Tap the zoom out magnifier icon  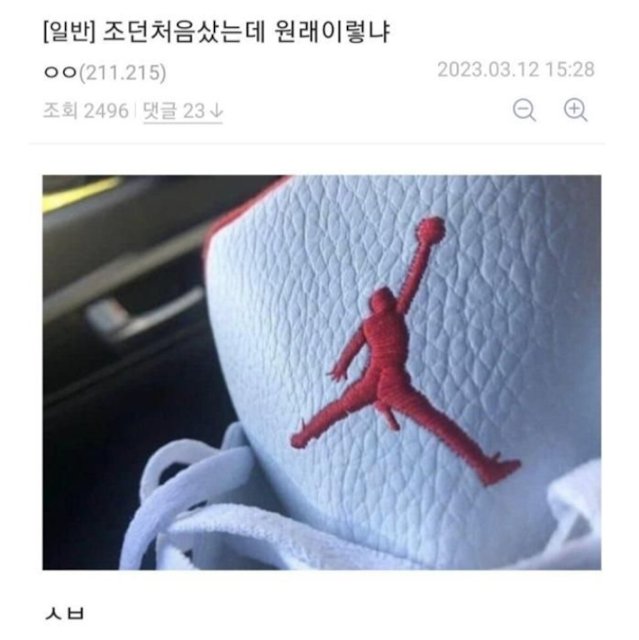(524, 110)
